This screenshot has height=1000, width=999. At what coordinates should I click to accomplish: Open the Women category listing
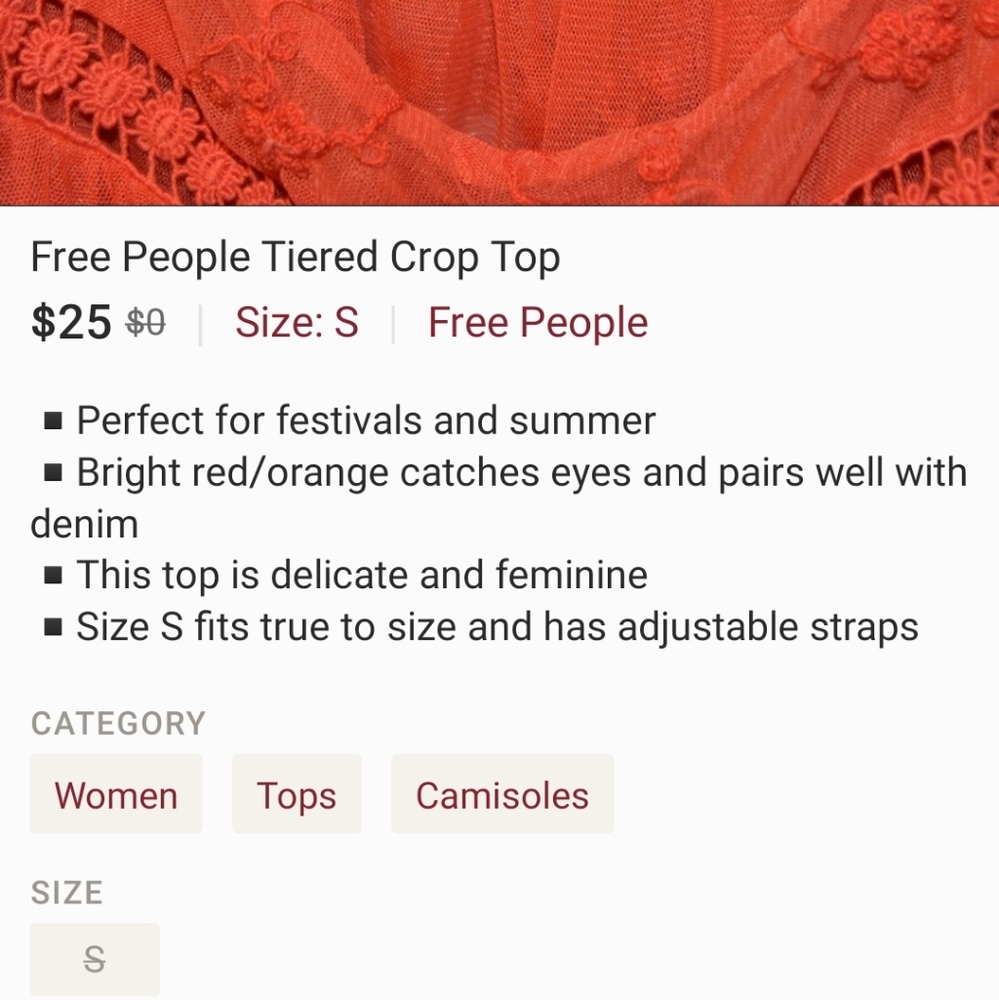(x=115, y=794)
